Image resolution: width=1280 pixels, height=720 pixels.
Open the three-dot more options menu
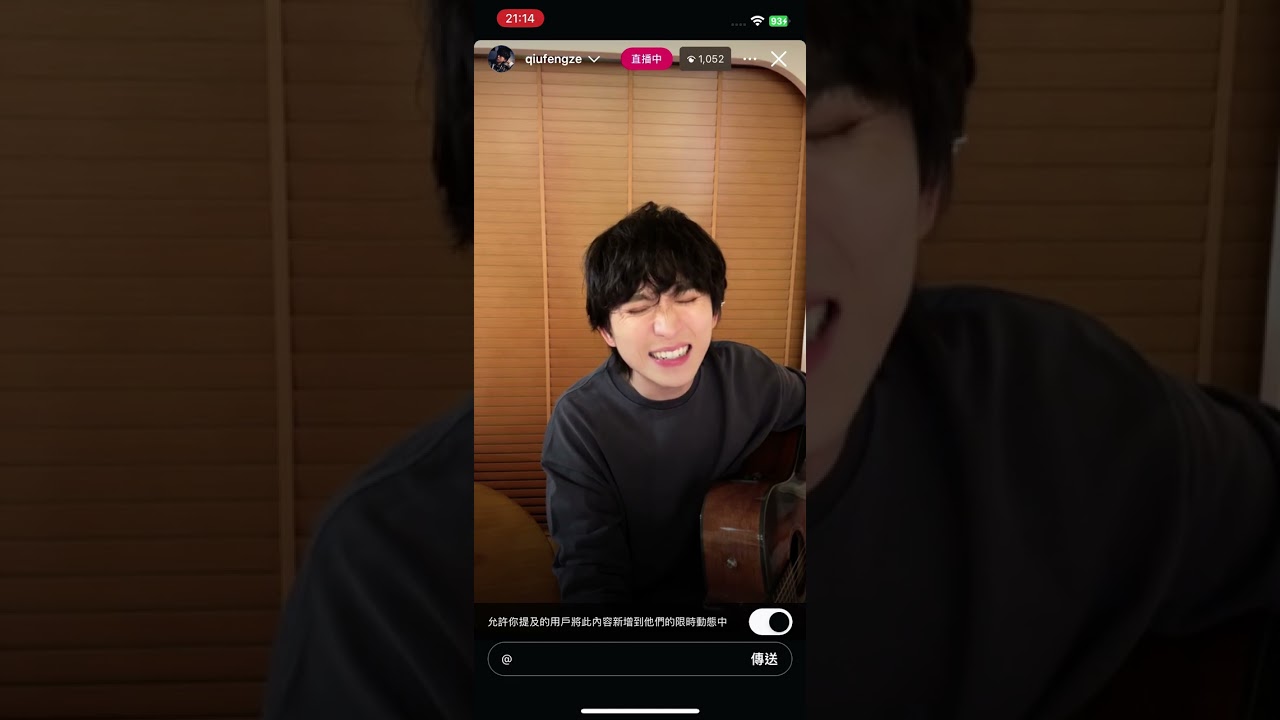[x=750, y=59]
